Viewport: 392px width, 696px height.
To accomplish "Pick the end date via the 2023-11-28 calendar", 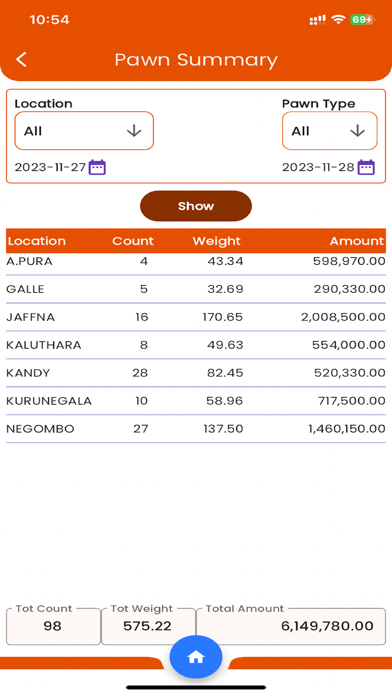I will click(366, 167).
